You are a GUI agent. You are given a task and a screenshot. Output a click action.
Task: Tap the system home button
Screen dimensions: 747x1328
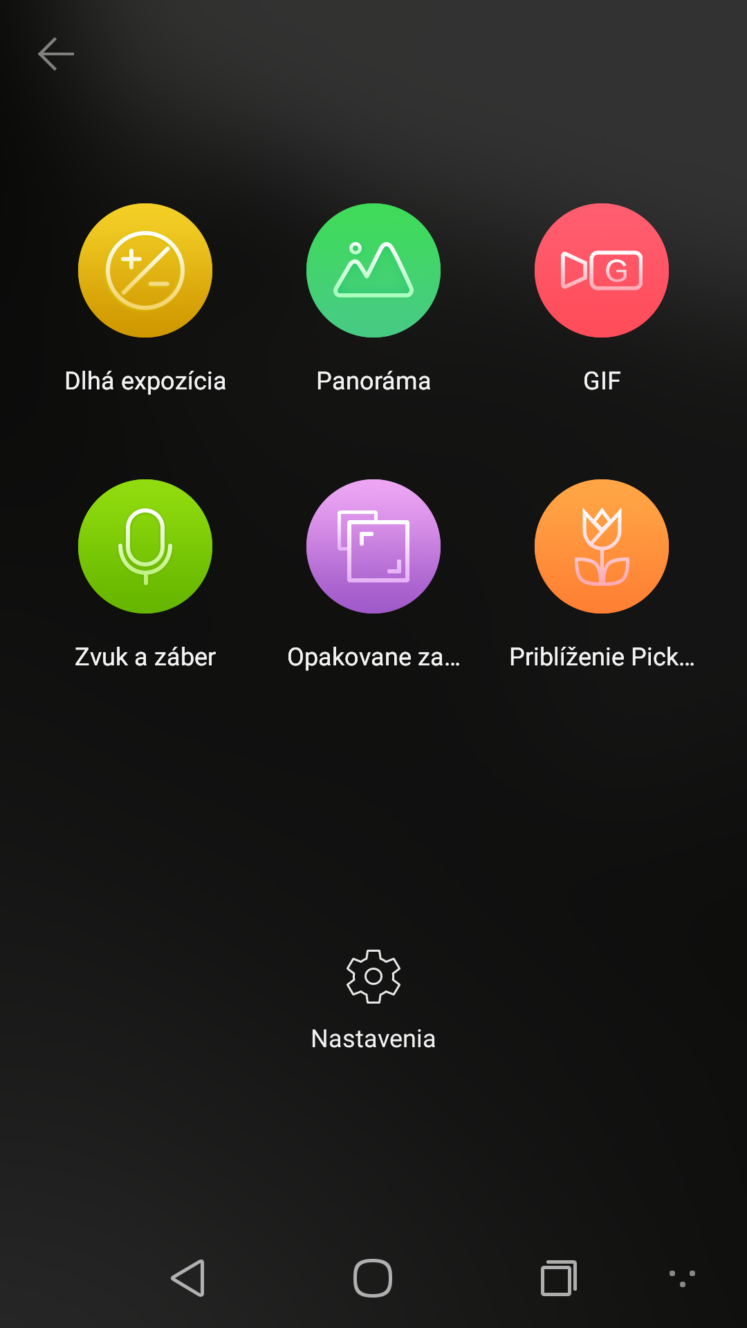click(x=373, y=1278)
